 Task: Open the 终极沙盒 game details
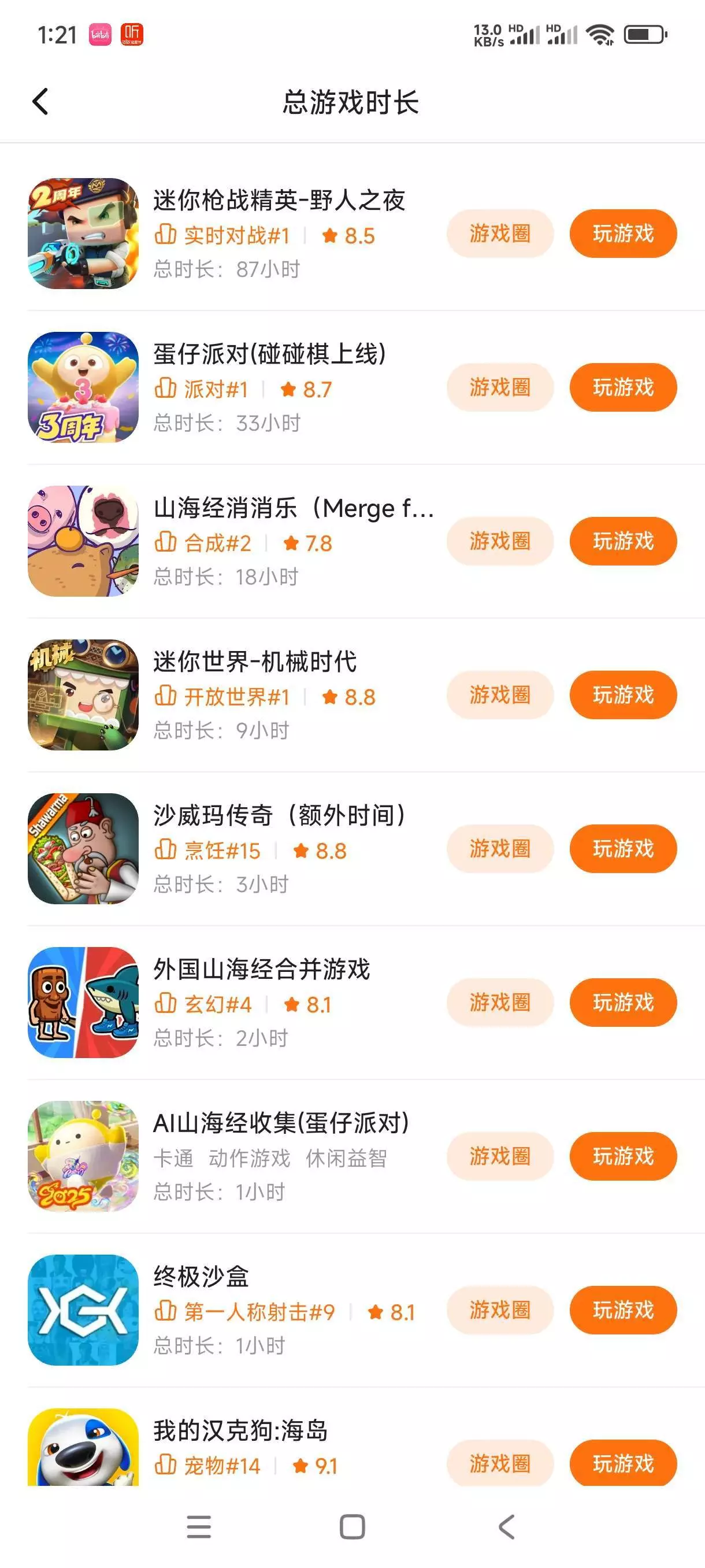(x=201, y=1277)
